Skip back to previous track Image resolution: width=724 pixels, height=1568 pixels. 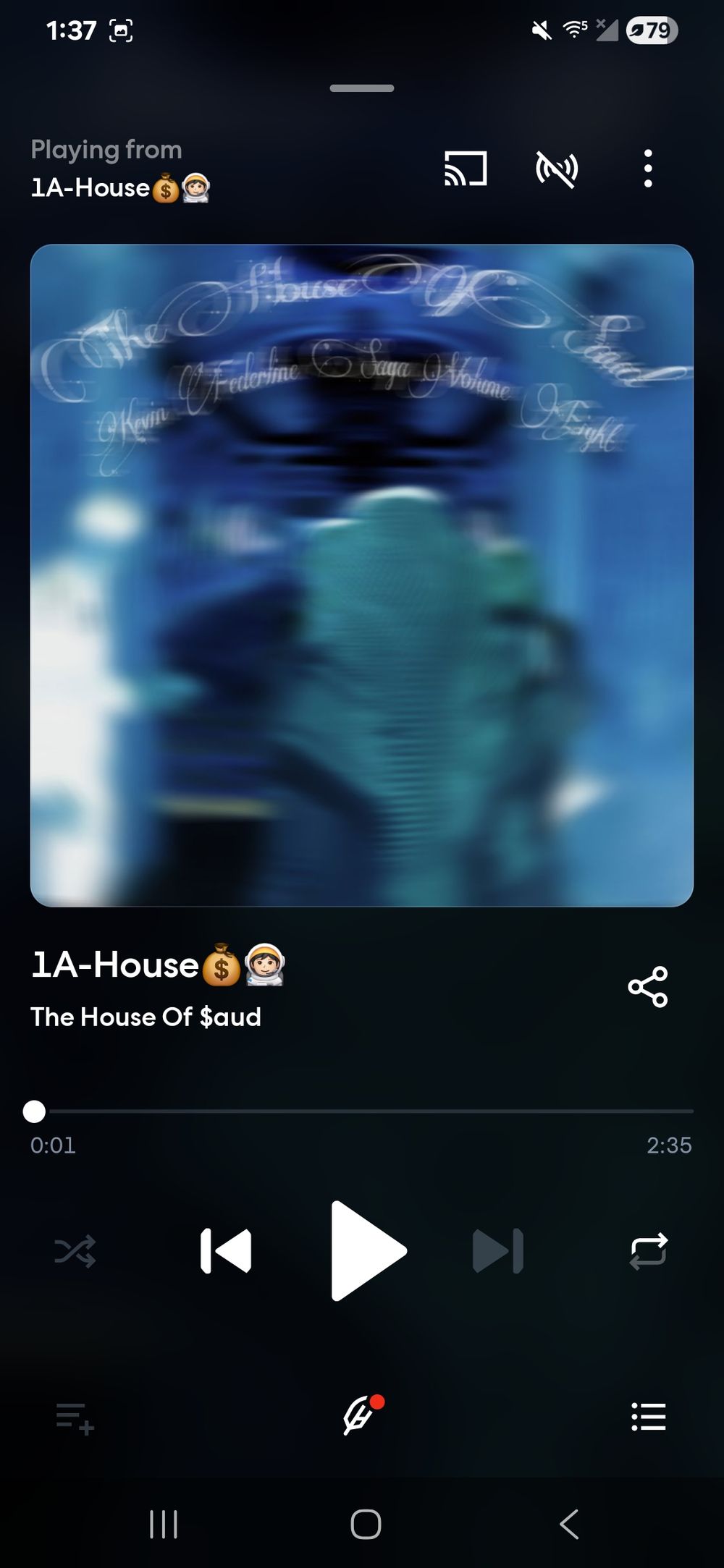point(226,1250)
